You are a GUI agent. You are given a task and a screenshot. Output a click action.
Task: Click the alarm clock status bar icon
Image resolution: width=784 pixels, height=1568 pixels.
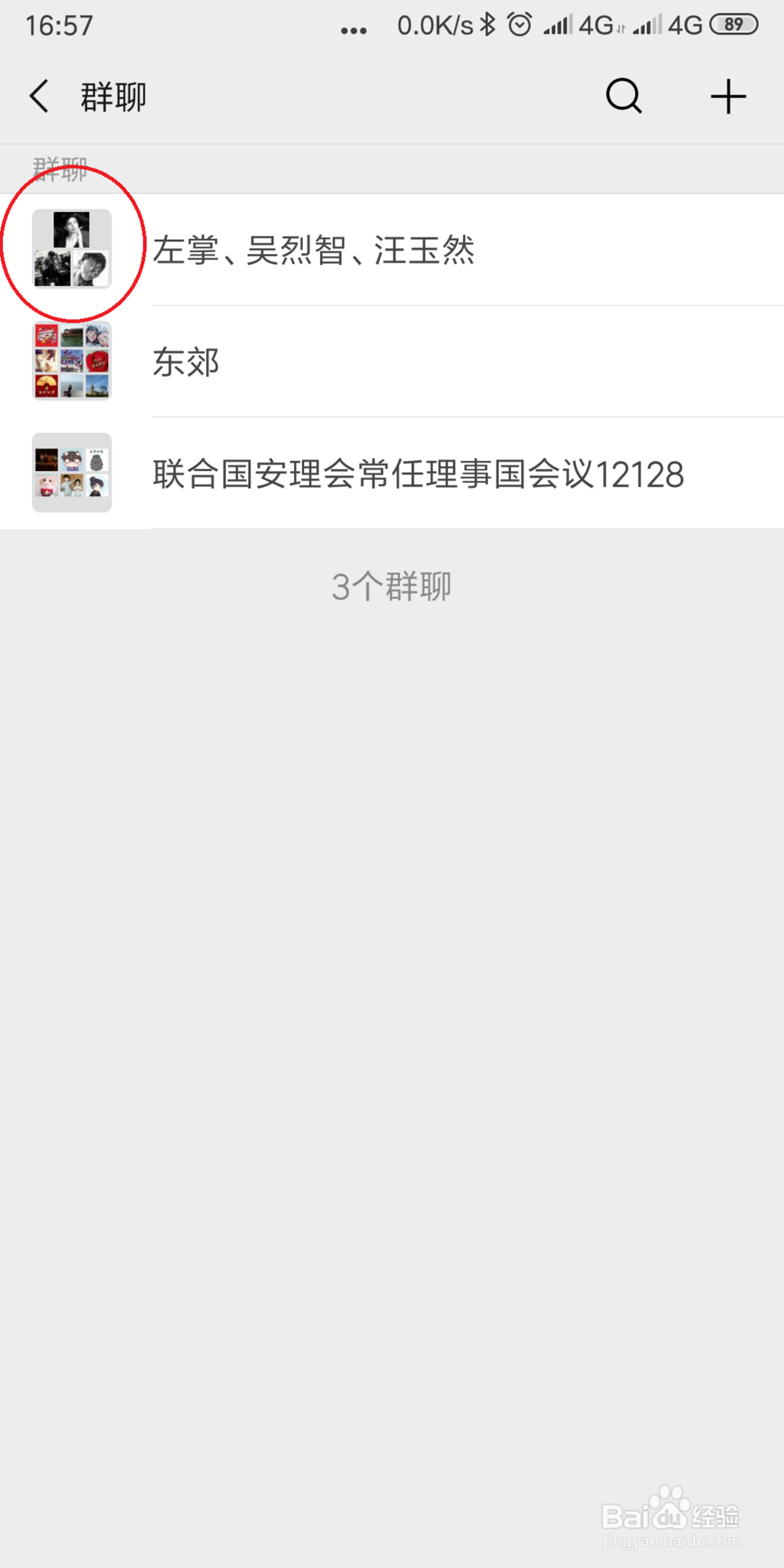pyautogui.click(x=521, y=24)
